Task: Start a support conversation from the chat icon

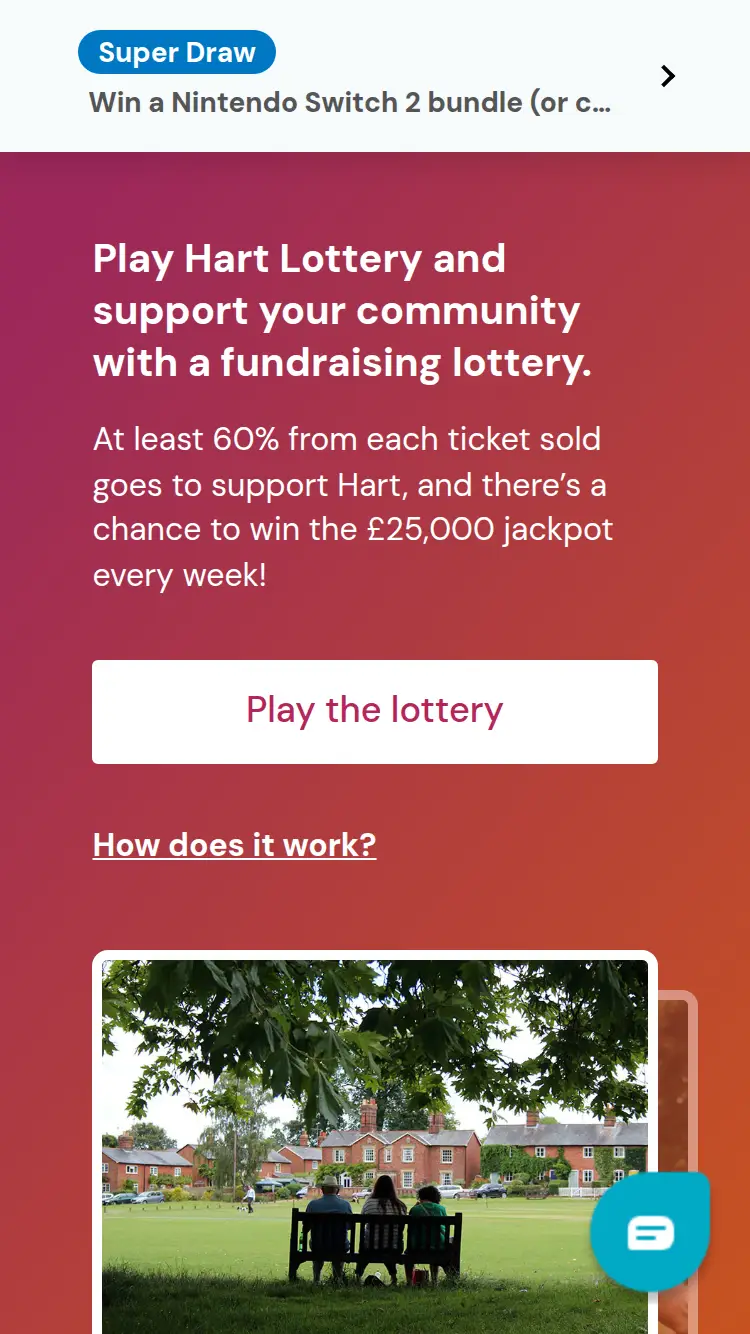Action: (x=650, y=1231)
